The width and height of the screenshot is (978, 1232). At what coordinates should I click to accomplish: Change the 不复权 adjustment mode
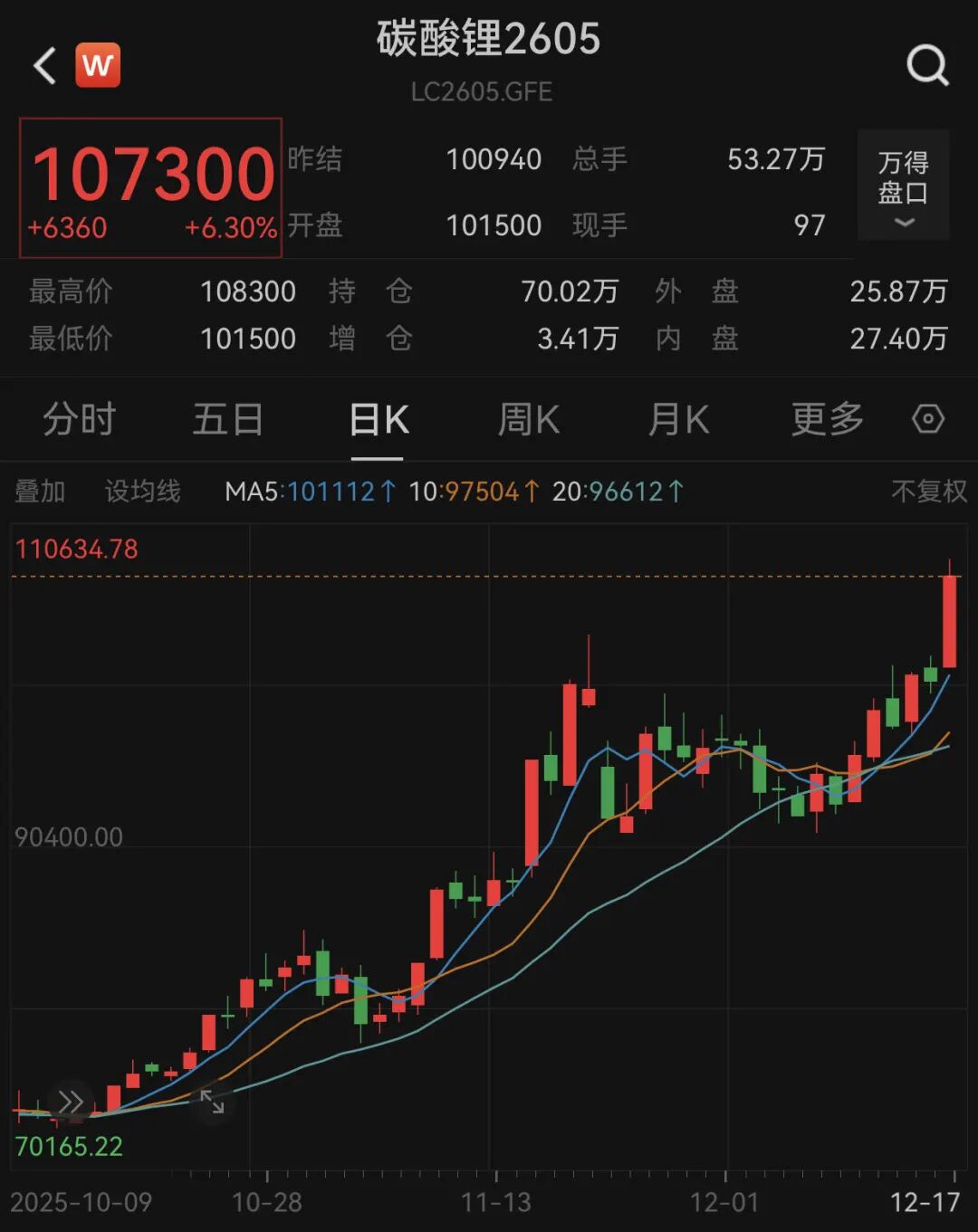tap(929, 492)
